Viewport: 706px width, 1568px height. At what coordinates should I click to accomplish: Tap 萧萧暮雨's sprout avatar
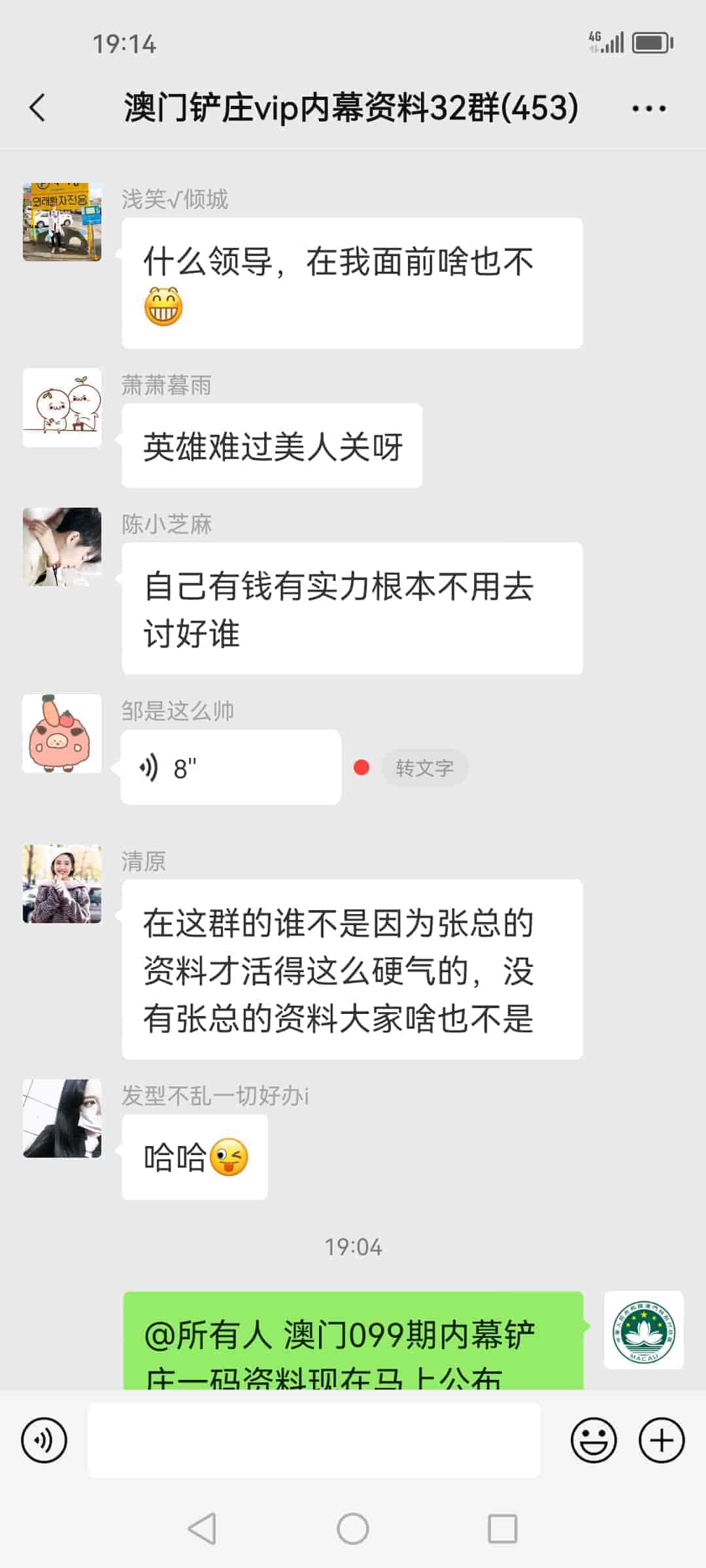(62, 406)
